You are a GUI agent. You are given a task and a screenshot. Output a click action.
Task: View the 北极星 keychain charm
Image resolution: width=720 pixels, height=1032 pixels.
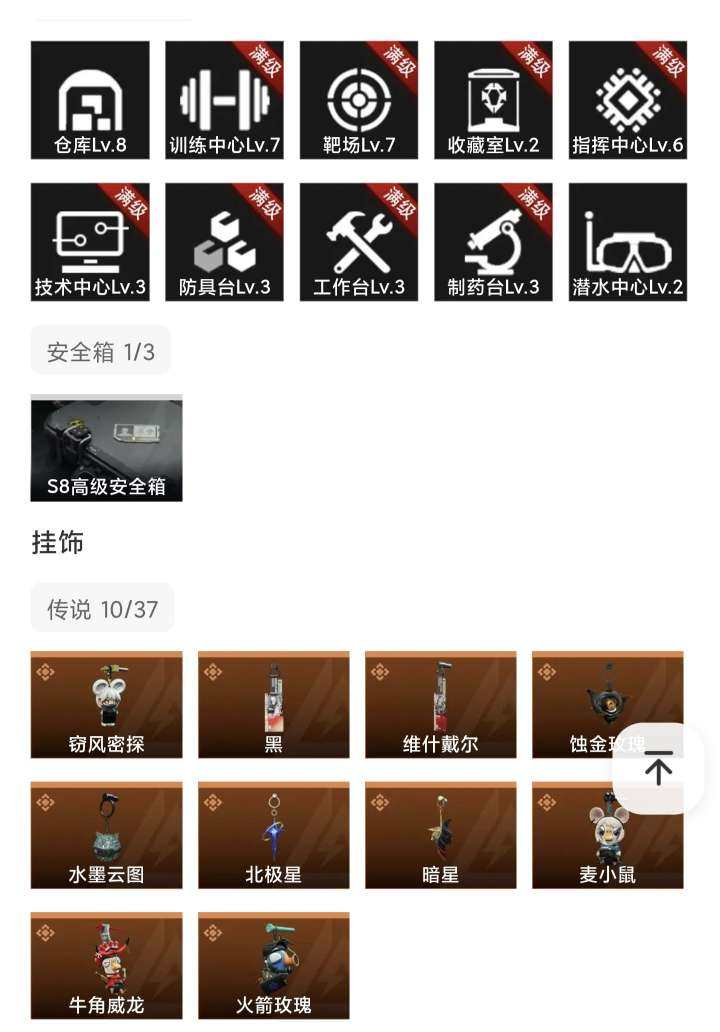click(x=274, y=834)
